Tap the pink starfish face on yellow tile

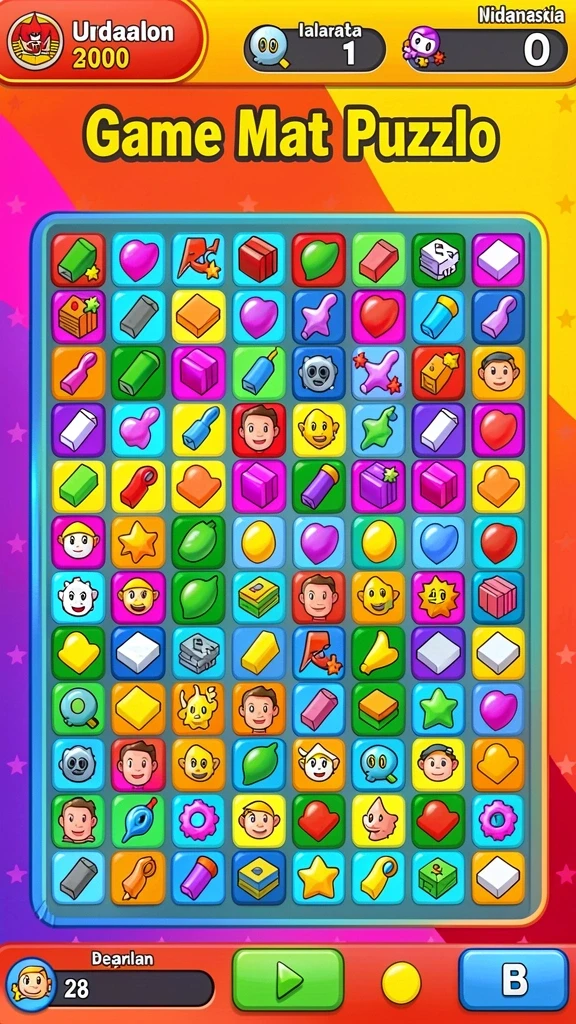point(378,821)
